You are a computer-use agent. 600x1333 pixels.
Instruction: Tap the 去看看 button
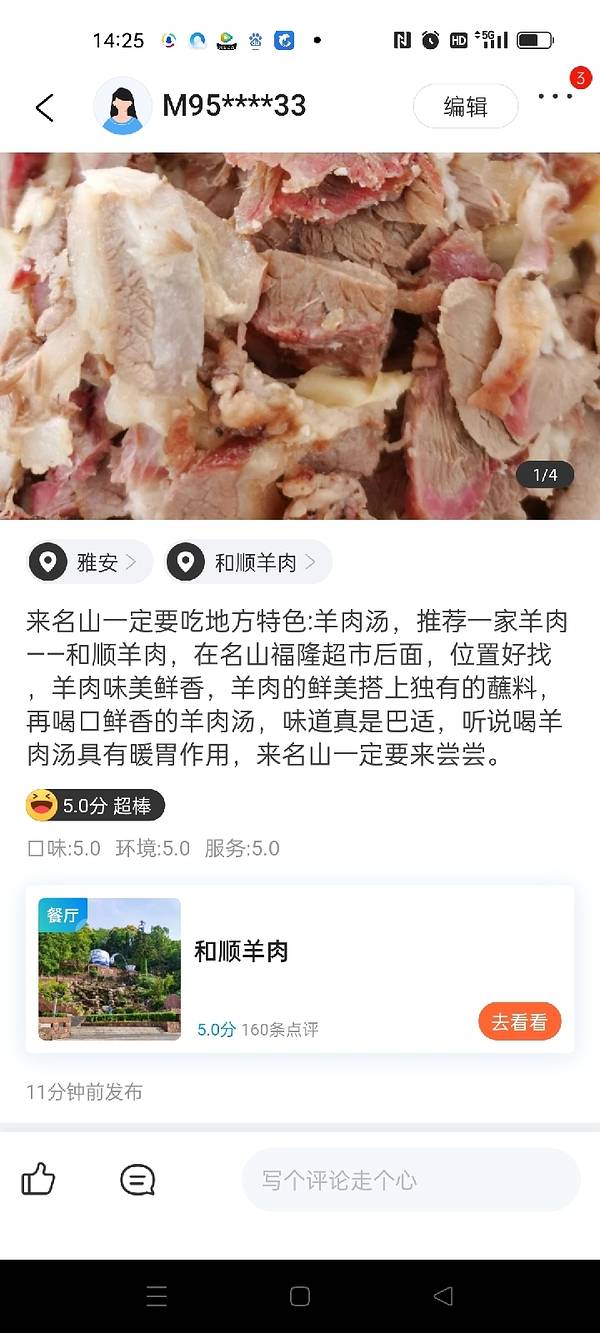pyautogui.click(x=519, y=1022)
